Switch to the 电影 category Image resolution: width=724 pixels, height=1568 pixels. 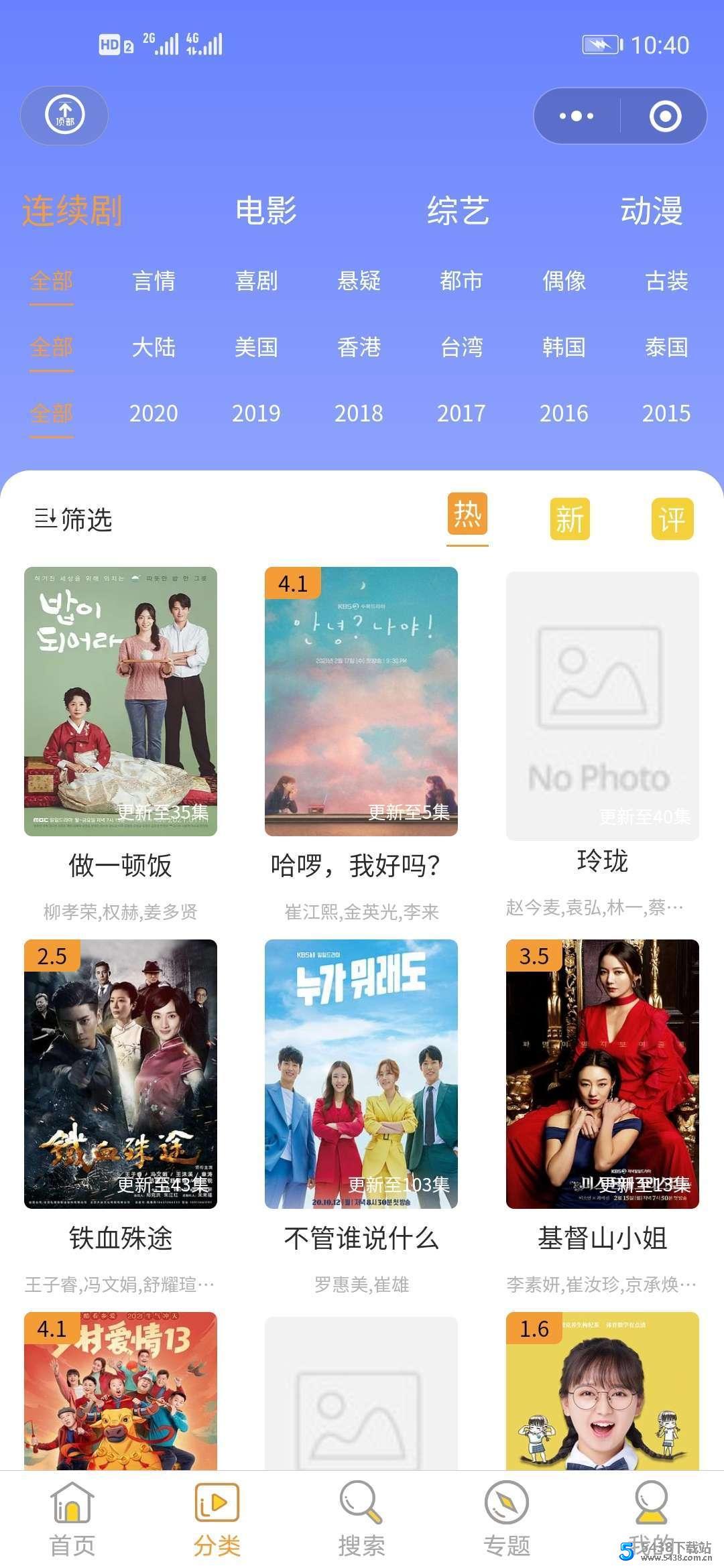point(265,210)
